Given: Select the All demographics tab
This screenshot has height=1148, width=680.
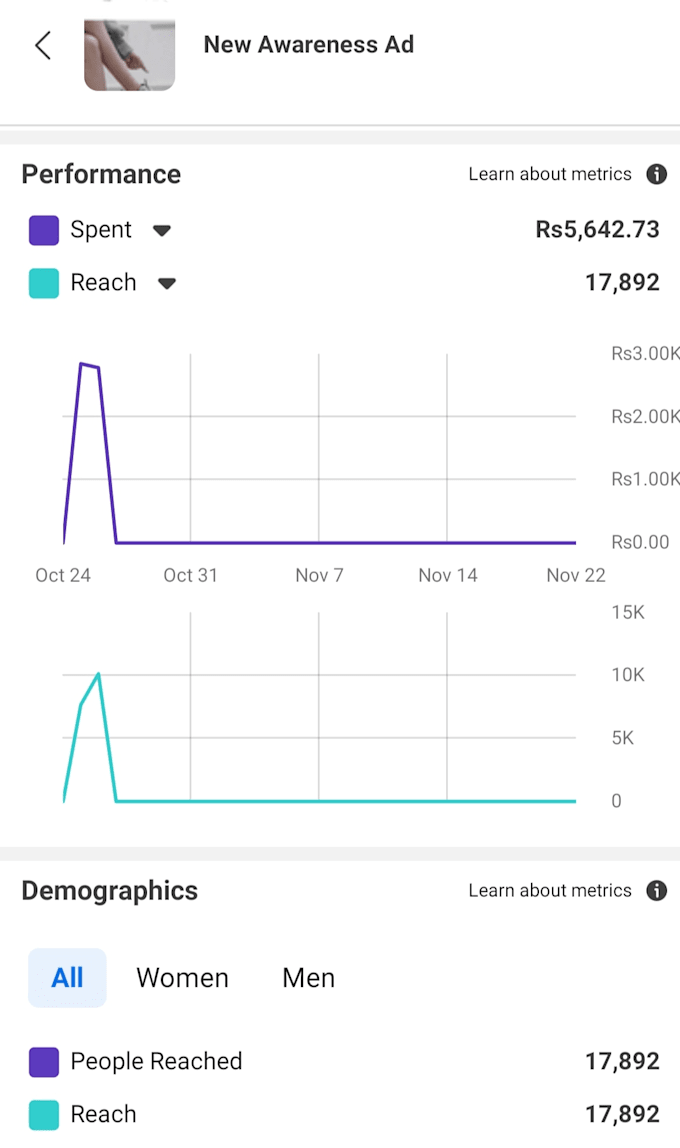Looking at the screenshot, I should click(67, 977).
